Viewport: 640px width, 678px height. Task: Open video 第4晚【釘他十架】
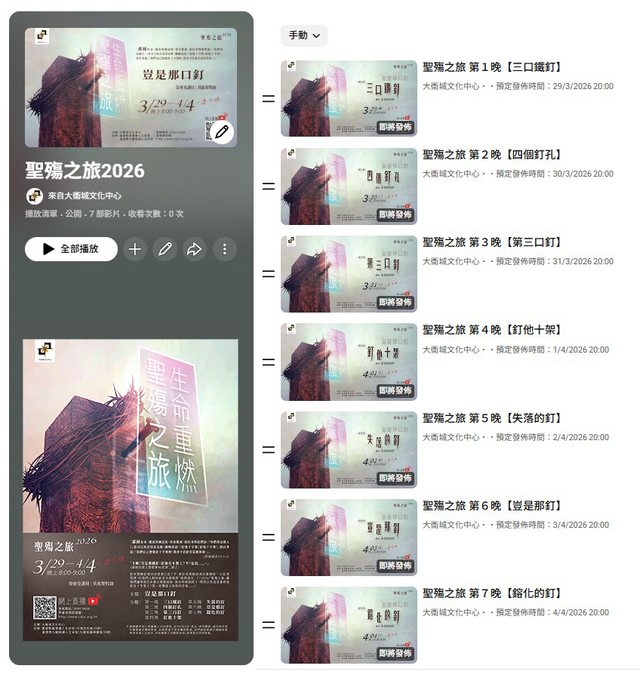click(x=492, y=331)
